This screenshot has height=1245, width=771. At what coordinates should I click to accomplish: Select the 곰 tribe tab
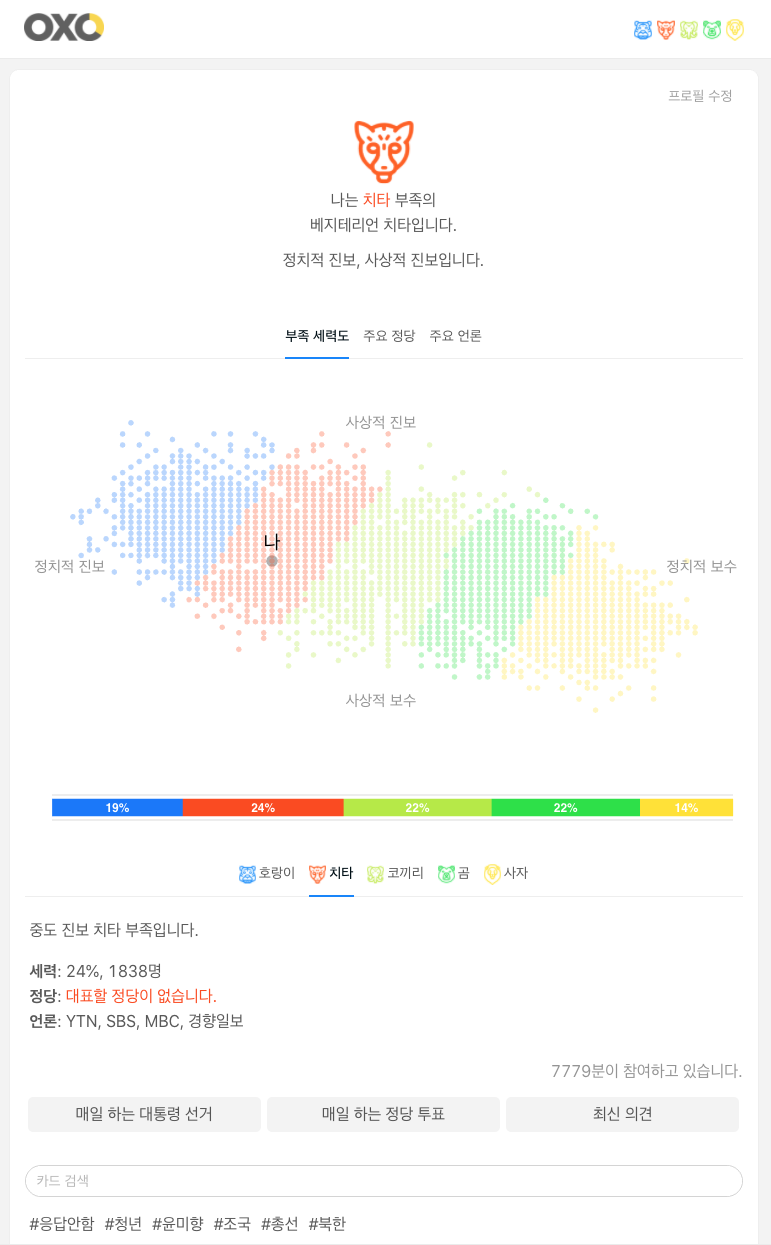point(454,873)
